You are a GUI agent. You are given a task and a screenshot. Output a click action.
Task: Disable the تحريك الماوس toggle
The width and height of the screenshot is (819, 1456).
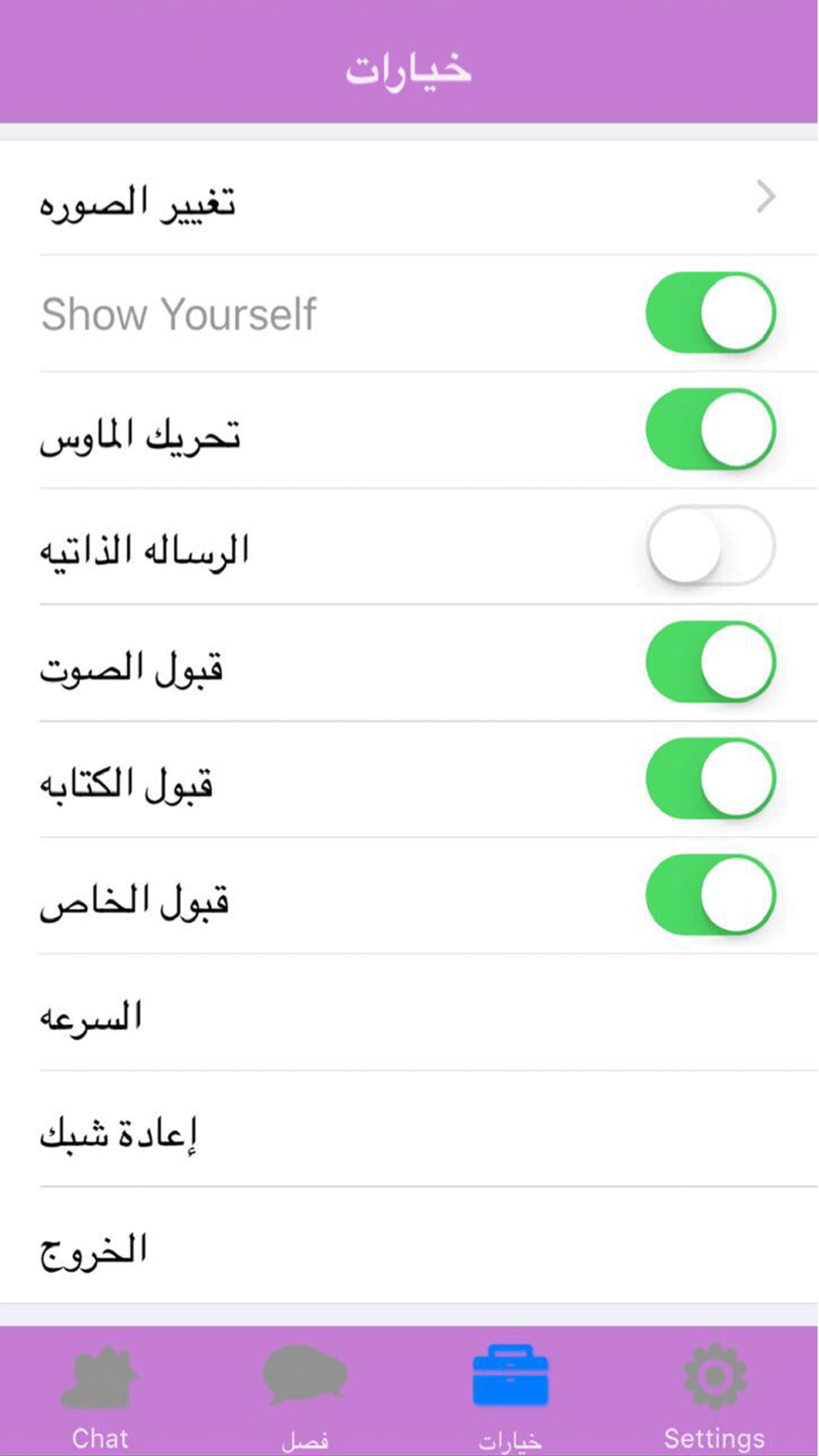tap(711, 429)
